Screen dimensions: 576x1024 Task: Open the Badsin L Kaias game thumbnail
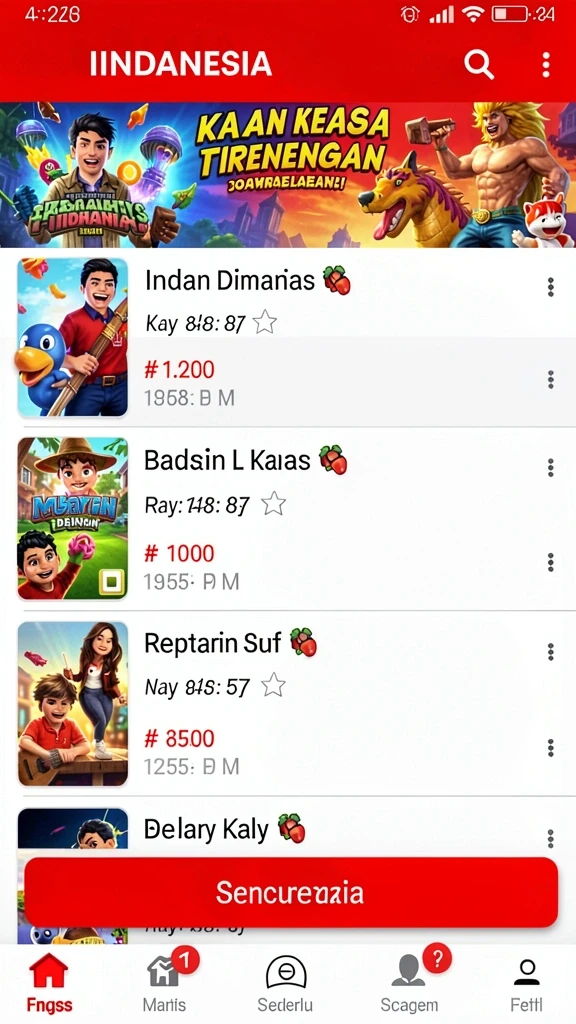(x=72, y=519)
